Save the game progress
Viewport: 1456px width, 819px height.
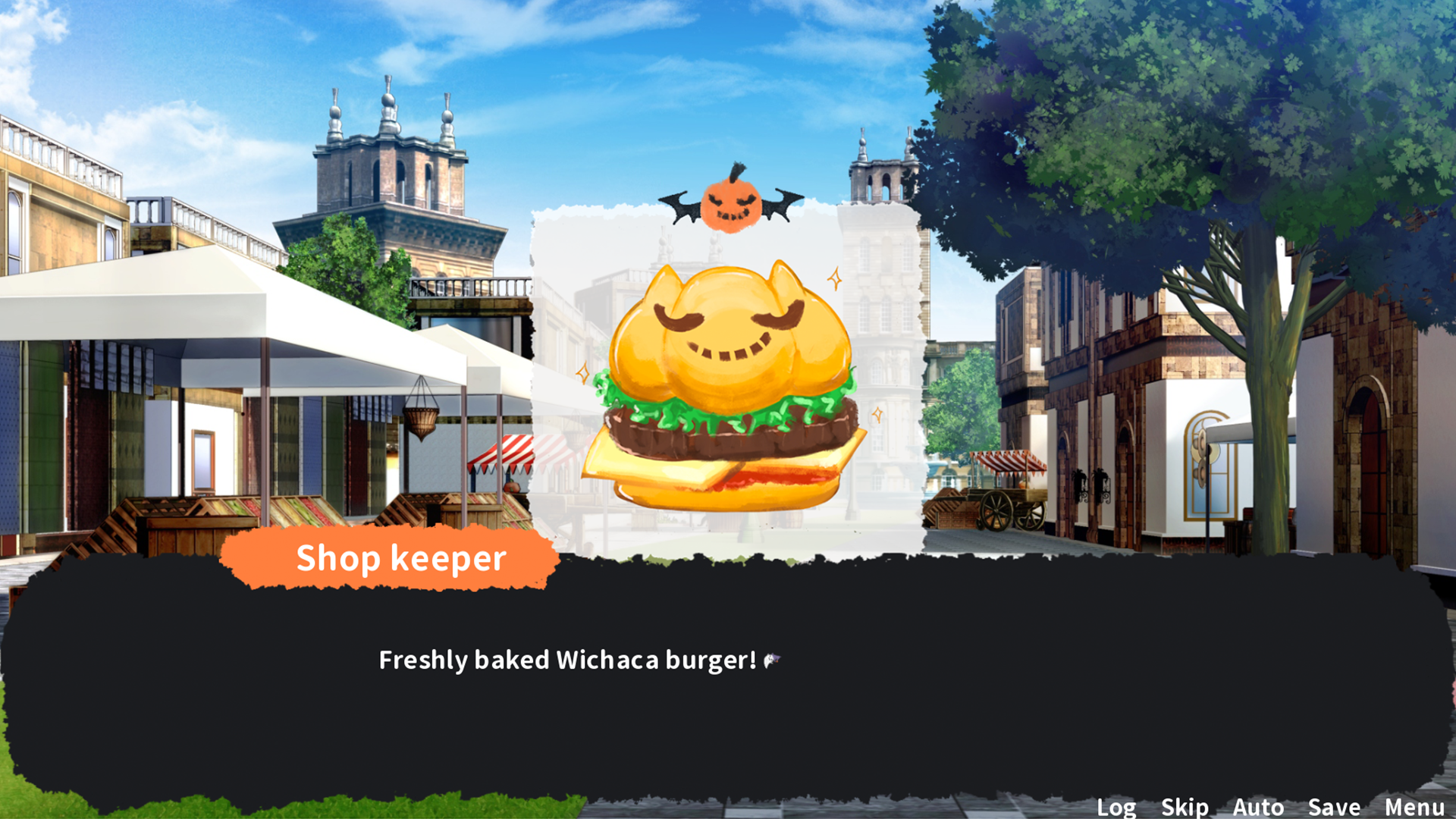1334,807
